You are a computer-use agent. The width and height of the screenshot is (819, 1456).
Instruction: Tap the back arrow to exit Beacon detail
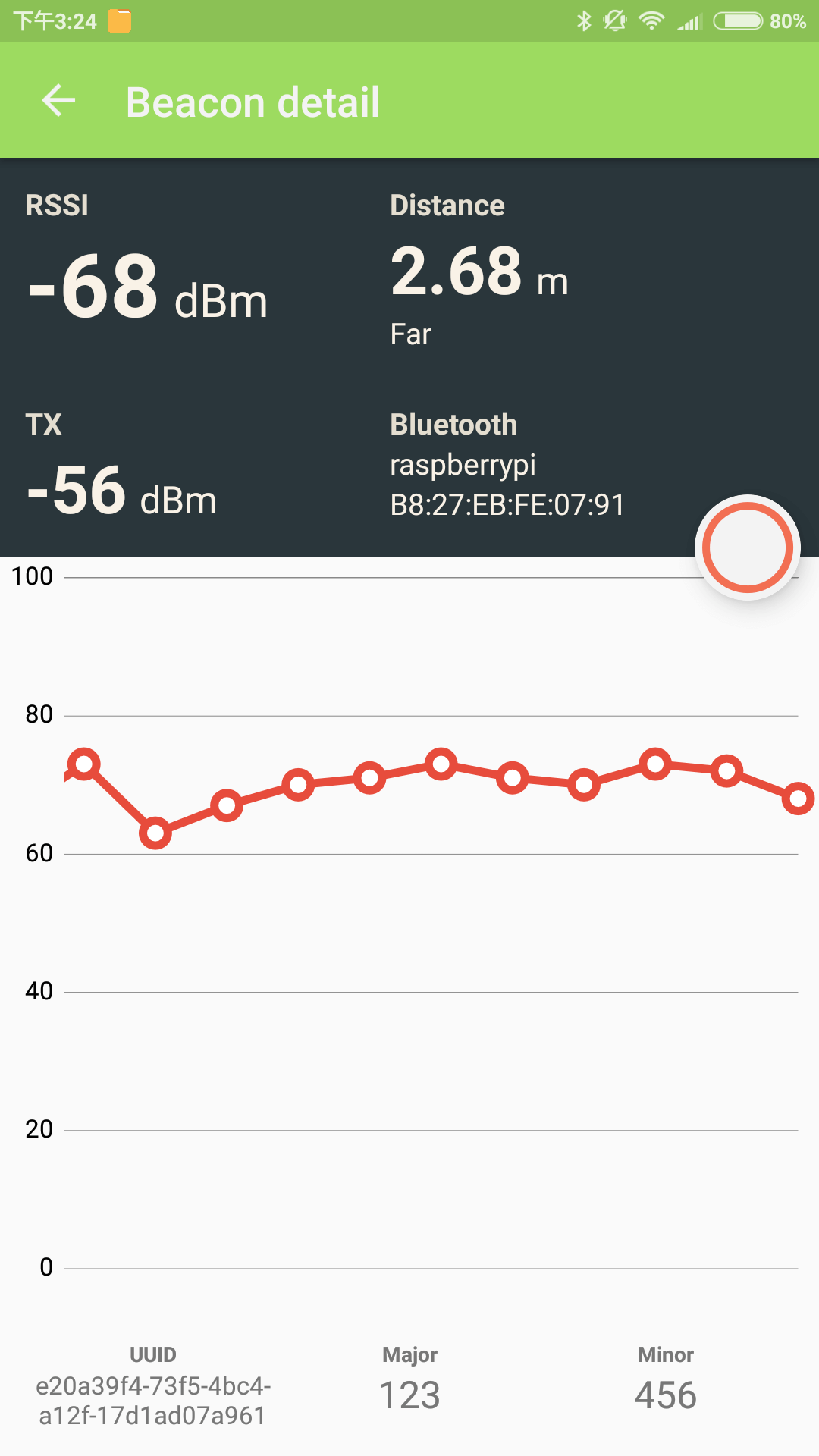point(58,101)
